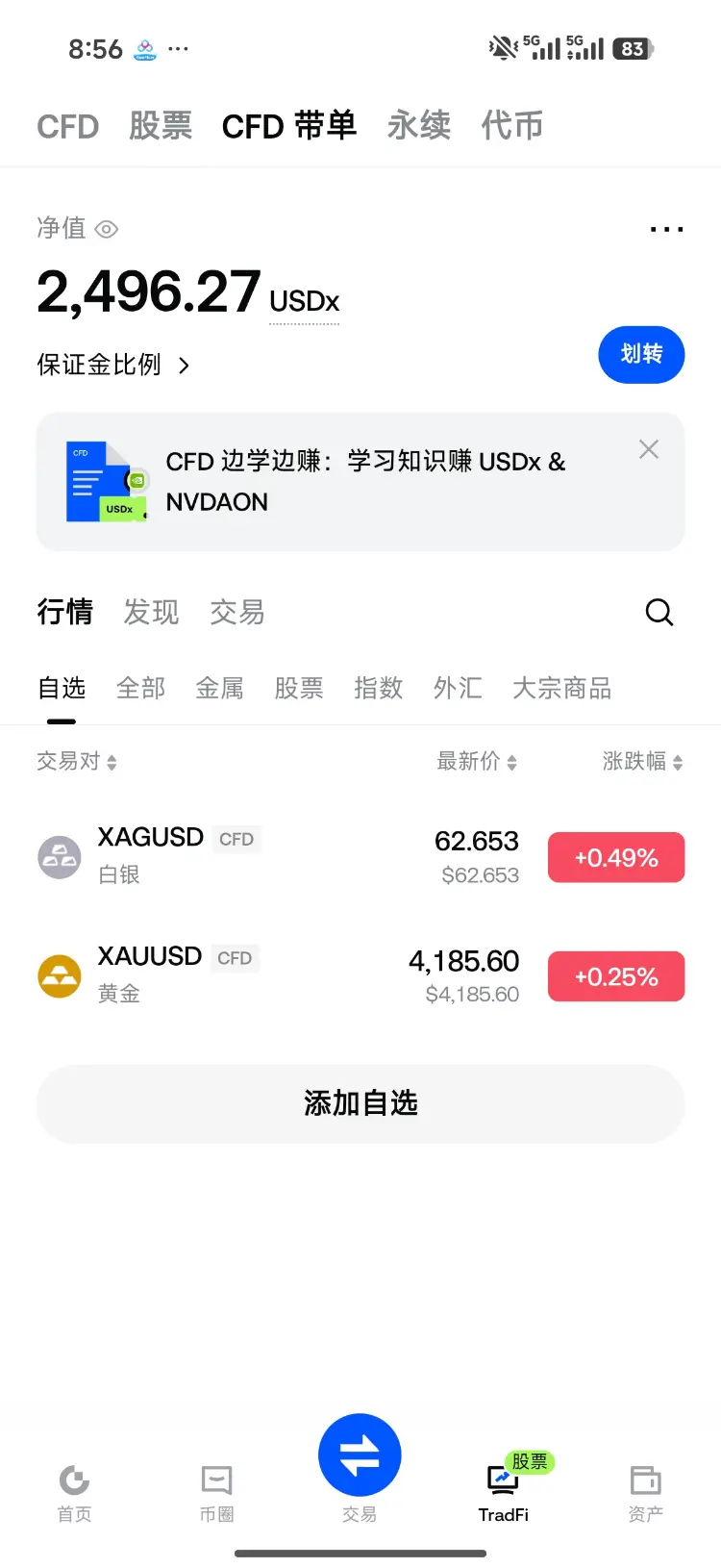Open the XAUUSD 黄金 row
The width and height of the screenshot is (721, 1568).
(360, 975)
